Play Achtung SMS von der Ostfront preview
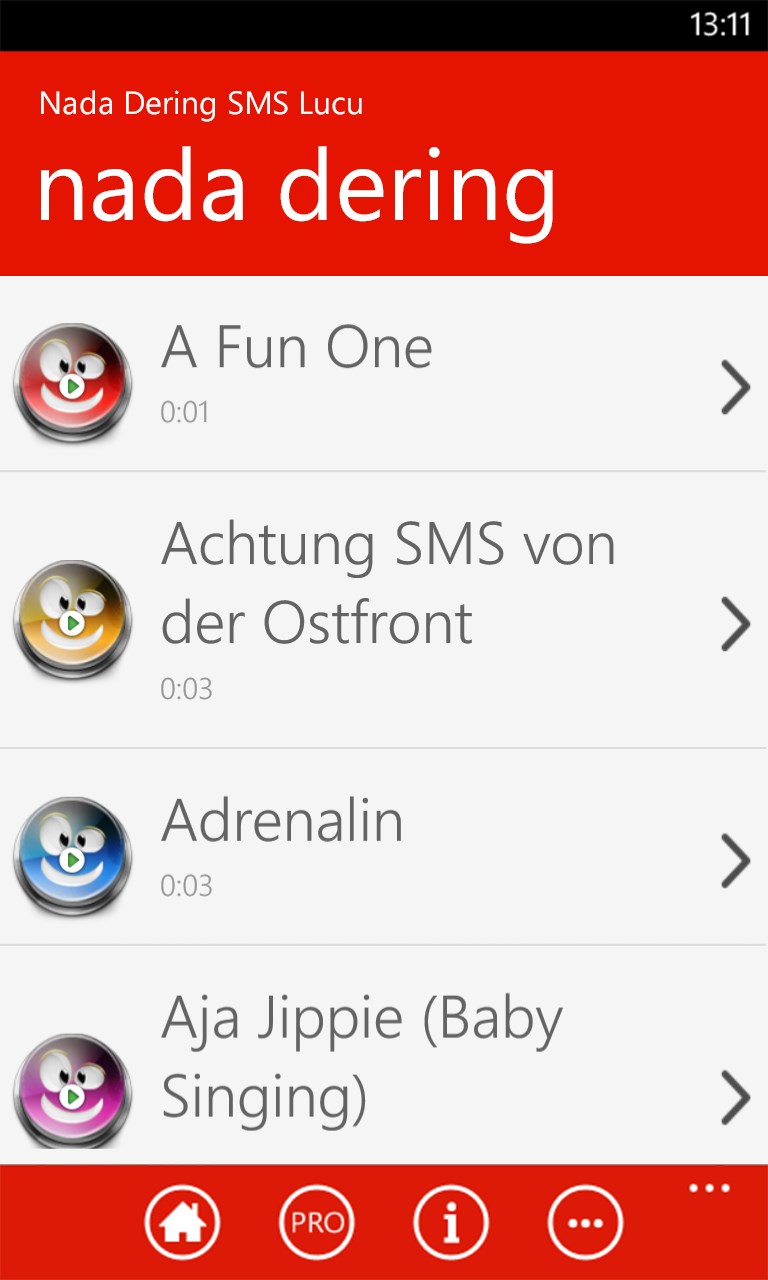Viewport: 768px width, 1280px height. click(x=72, y=621)
